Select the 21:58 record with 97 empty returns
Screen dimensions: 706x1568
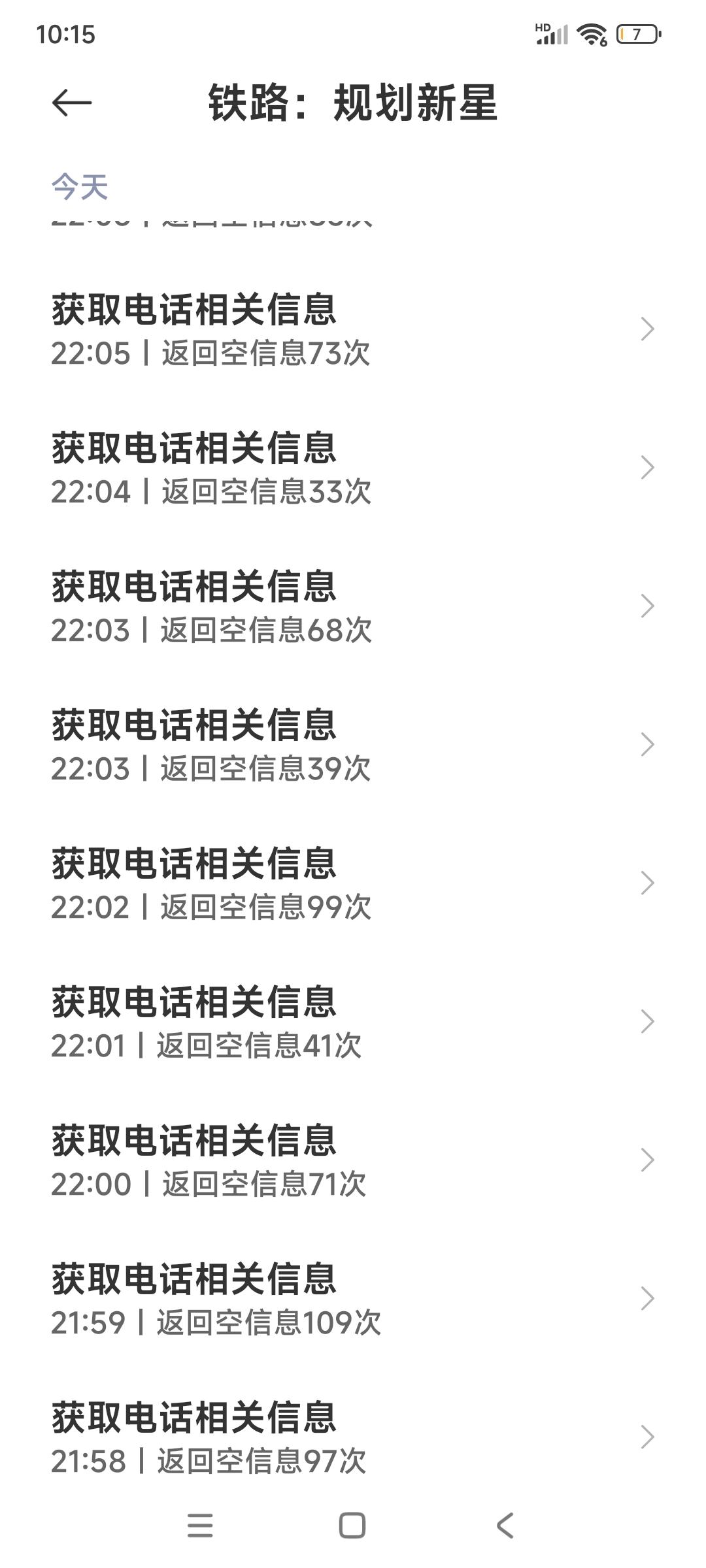pyautogui.click(x=353, y=1437)
